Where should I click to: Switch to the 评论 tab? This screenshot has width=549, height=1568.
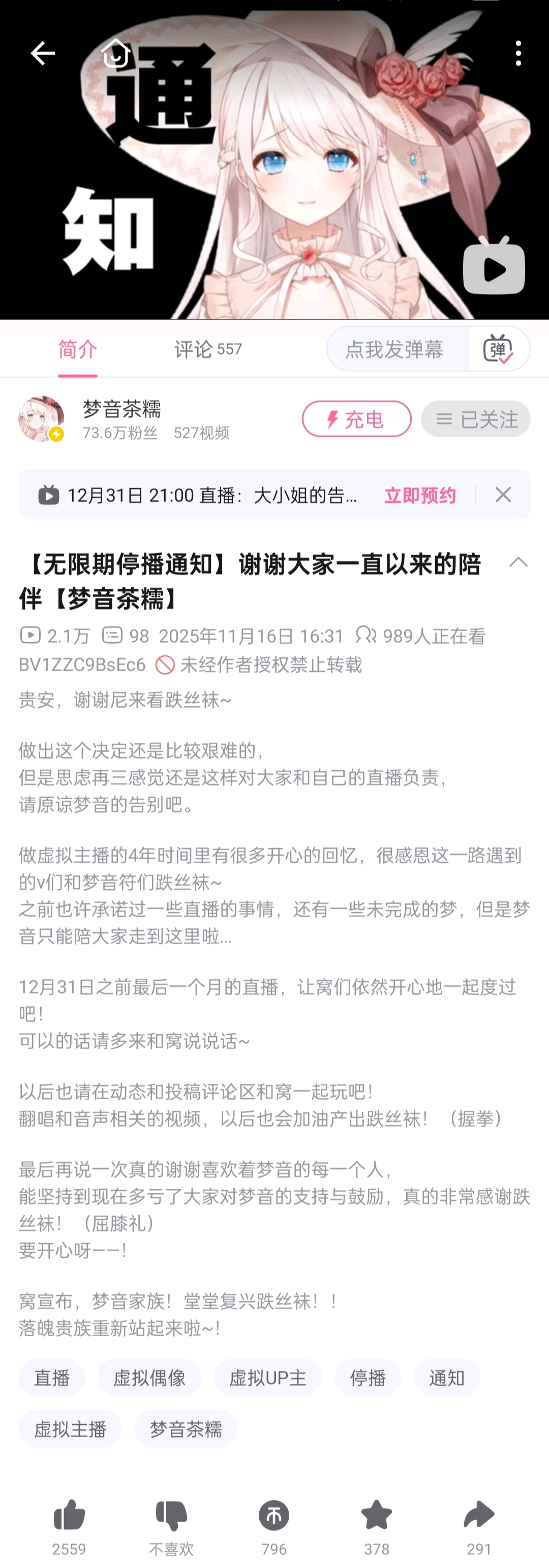click(x=207, y=349)
